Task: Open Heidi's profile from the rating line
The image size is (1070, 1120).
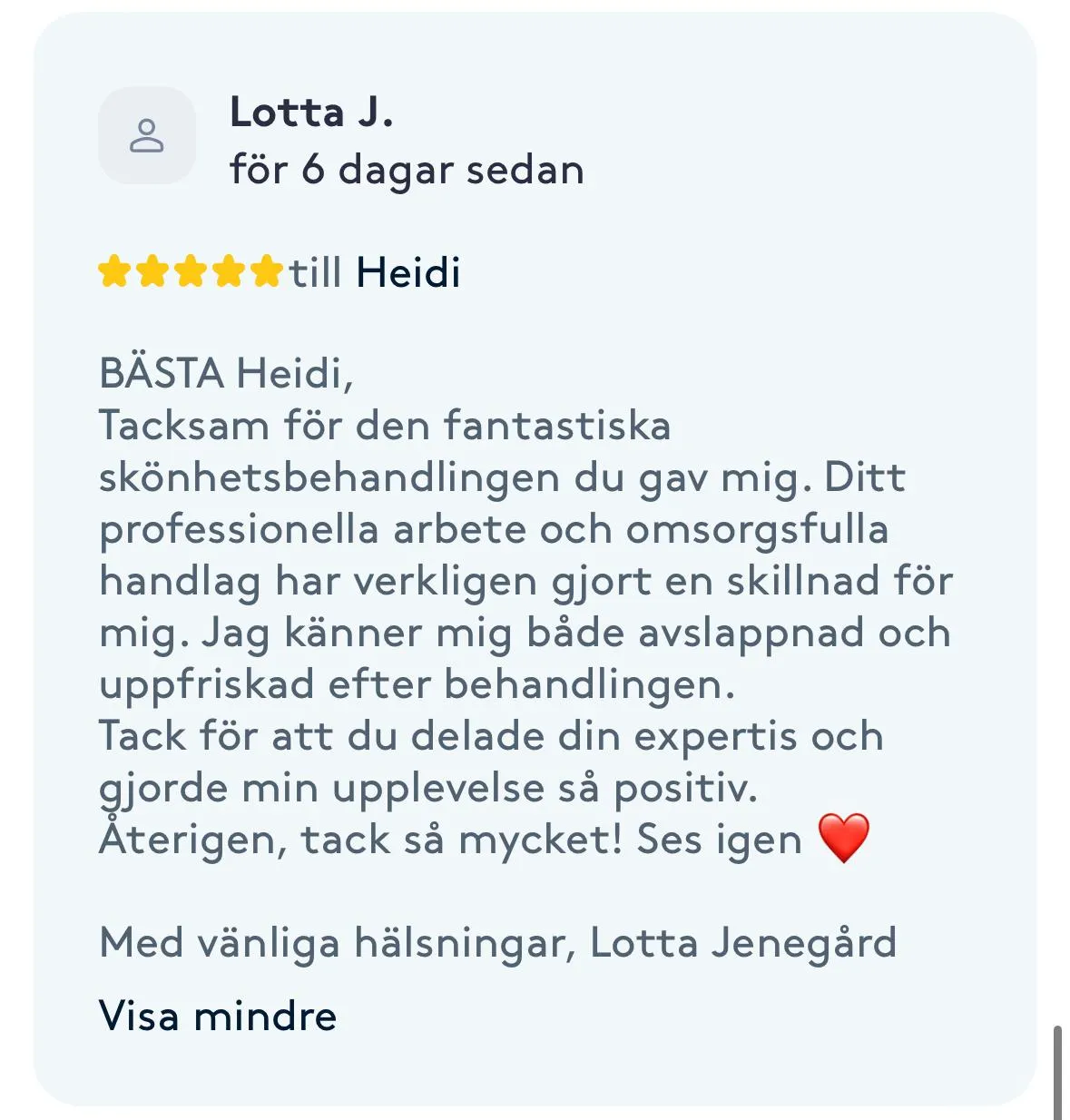Action: 408,272
